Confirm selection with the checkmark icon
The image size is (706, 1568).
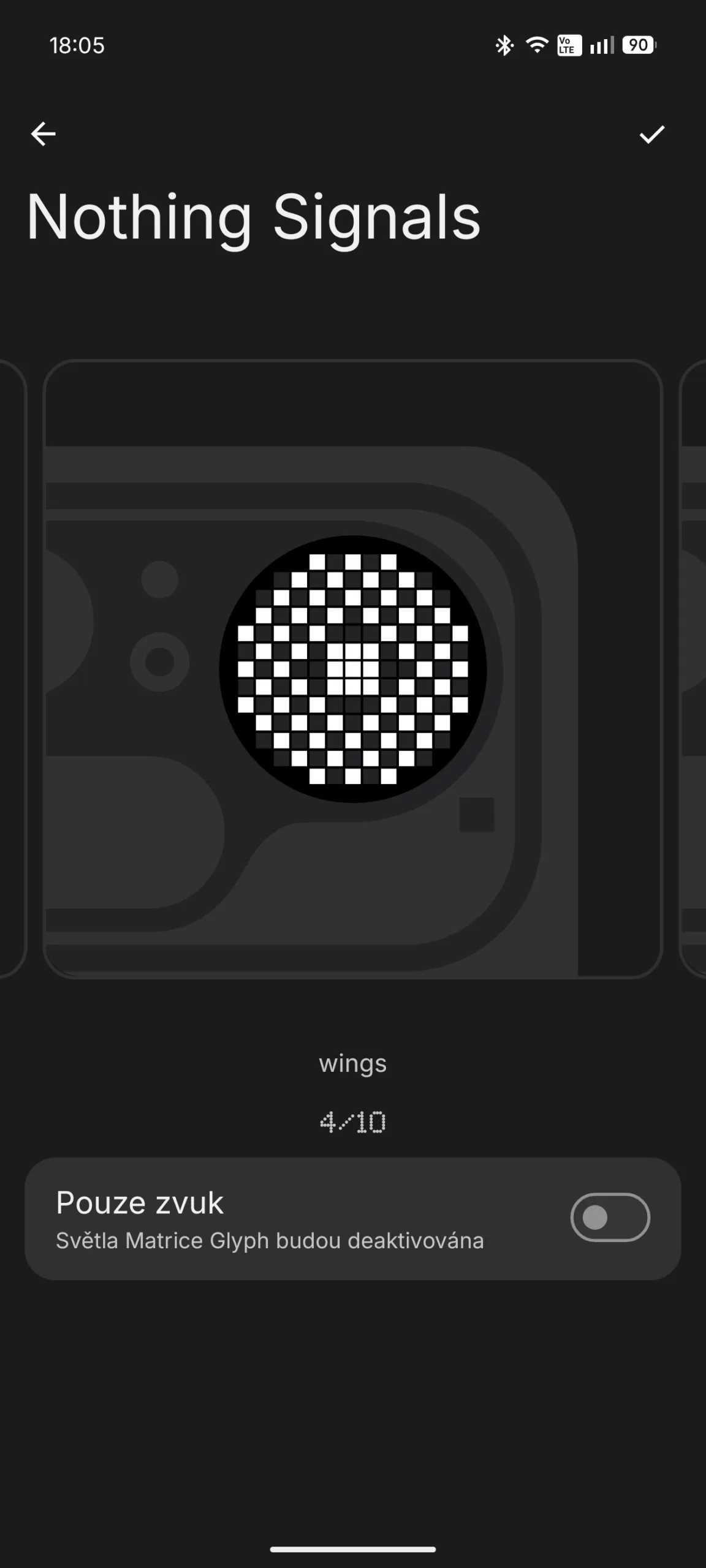coord(651,134)
